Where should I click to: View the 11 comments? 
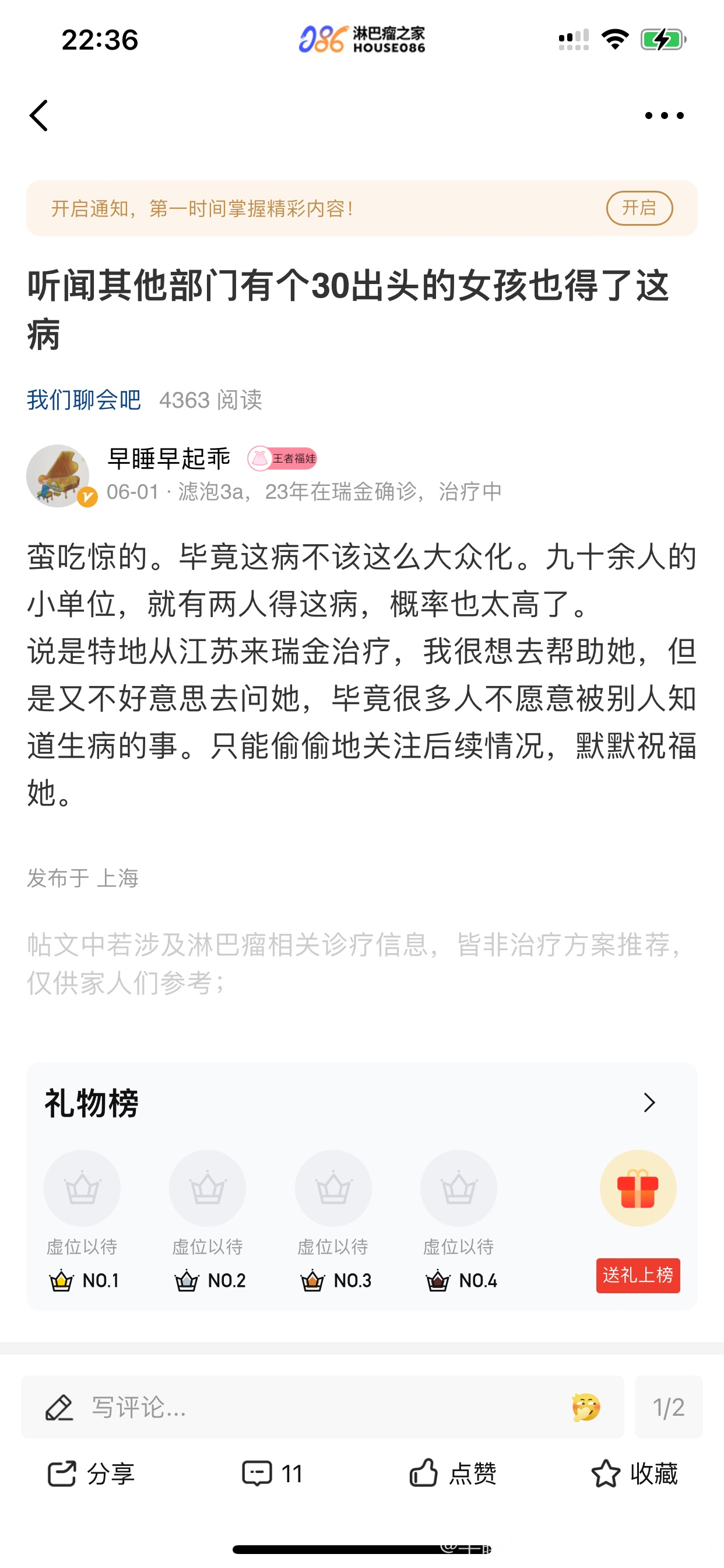(x=272, y=1473)
